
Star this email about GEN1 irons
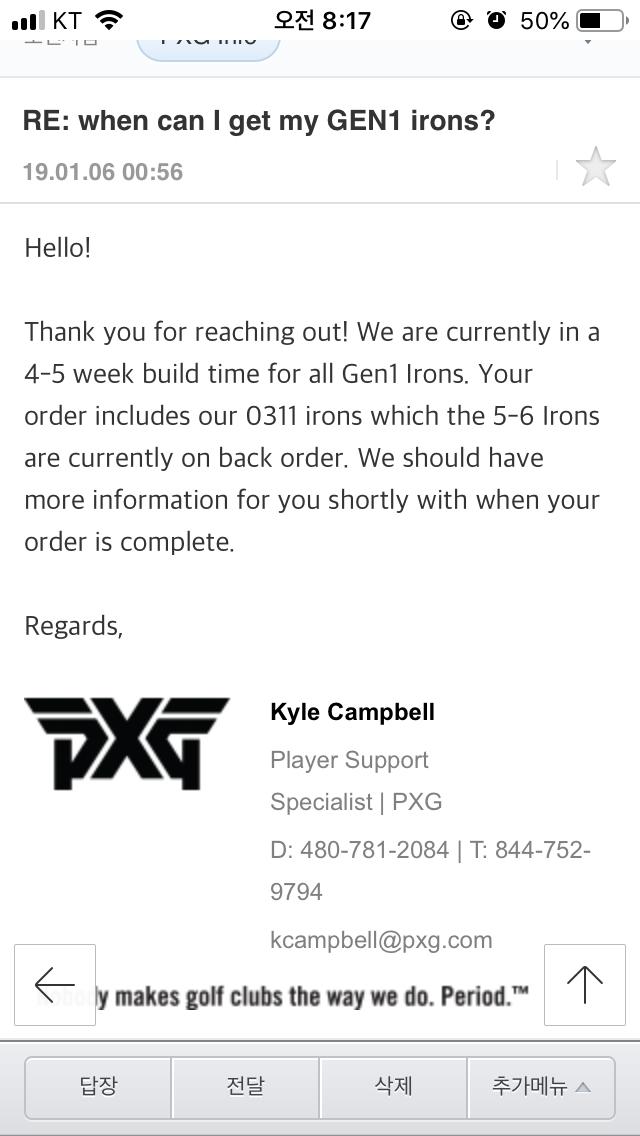click(596, 167)
